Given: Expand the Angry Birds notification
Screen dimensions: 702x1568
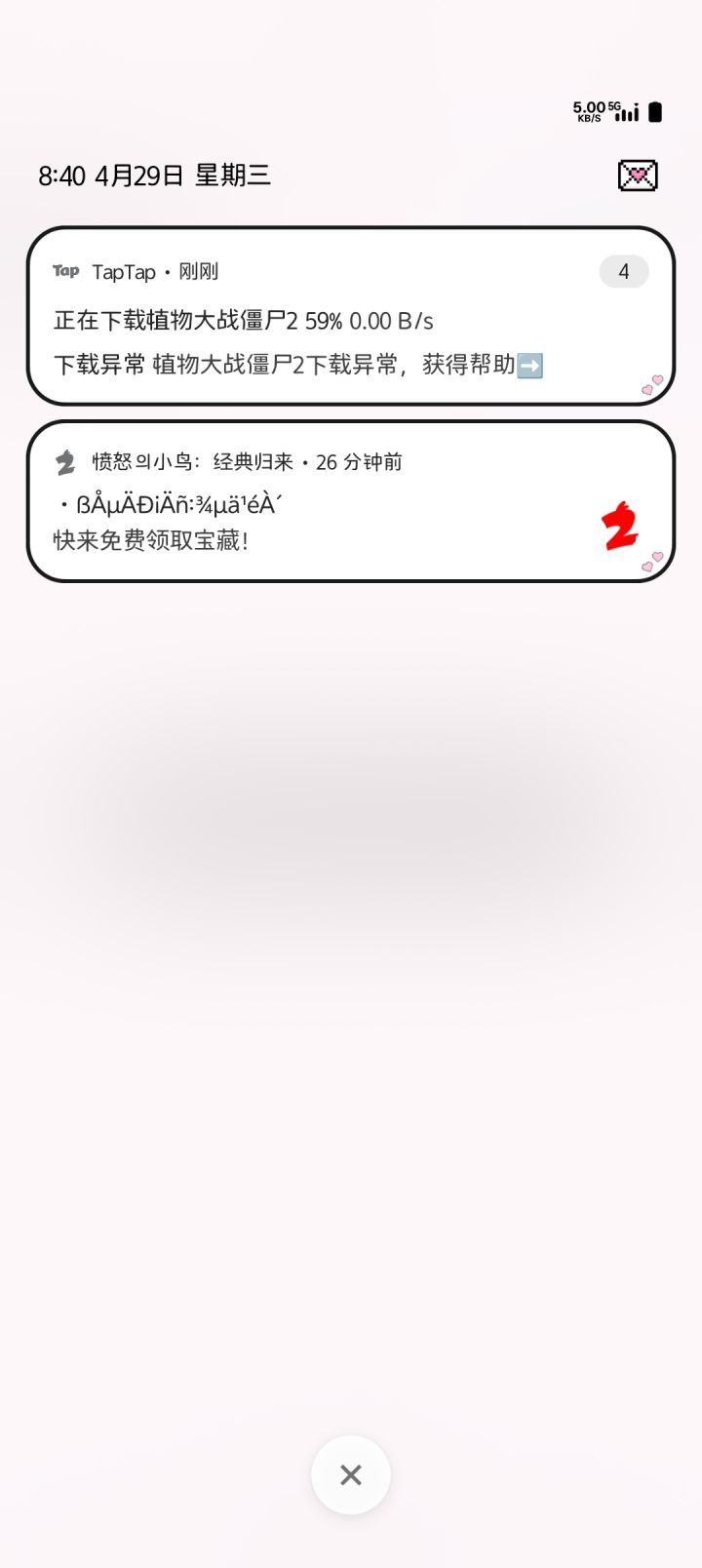Looking at the screenshot, I should 351,500.
